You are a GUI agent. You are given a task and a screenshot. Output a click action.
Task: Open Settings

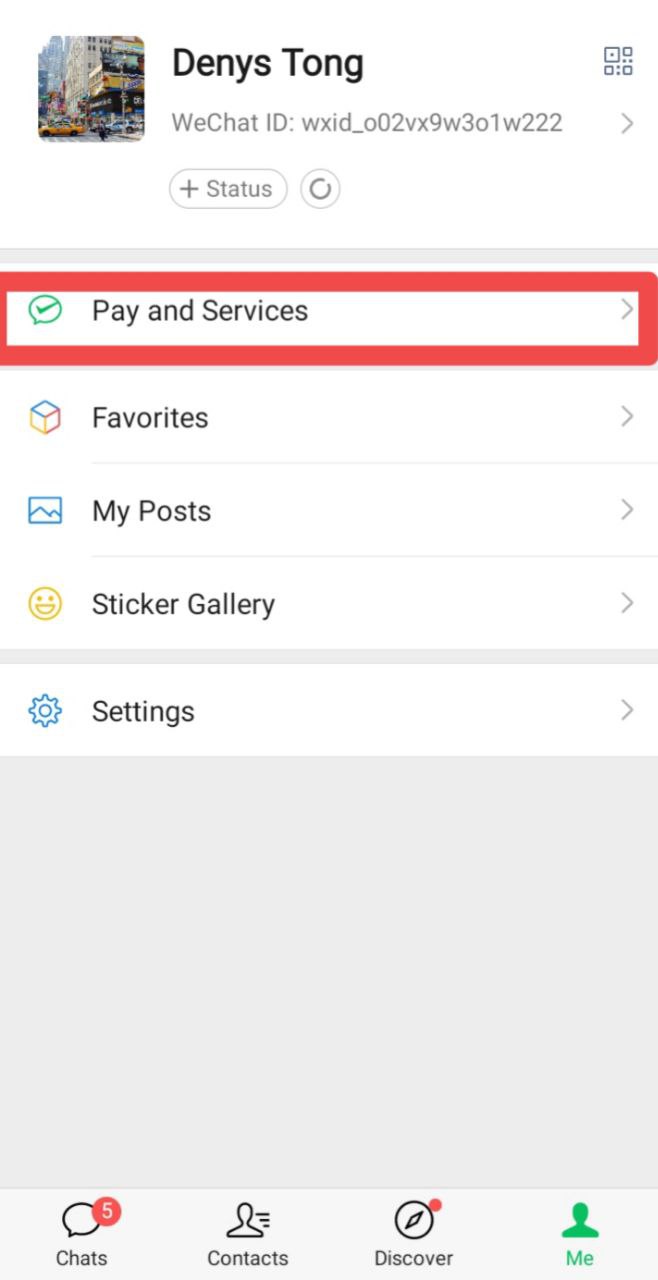[x=328, y=711]
